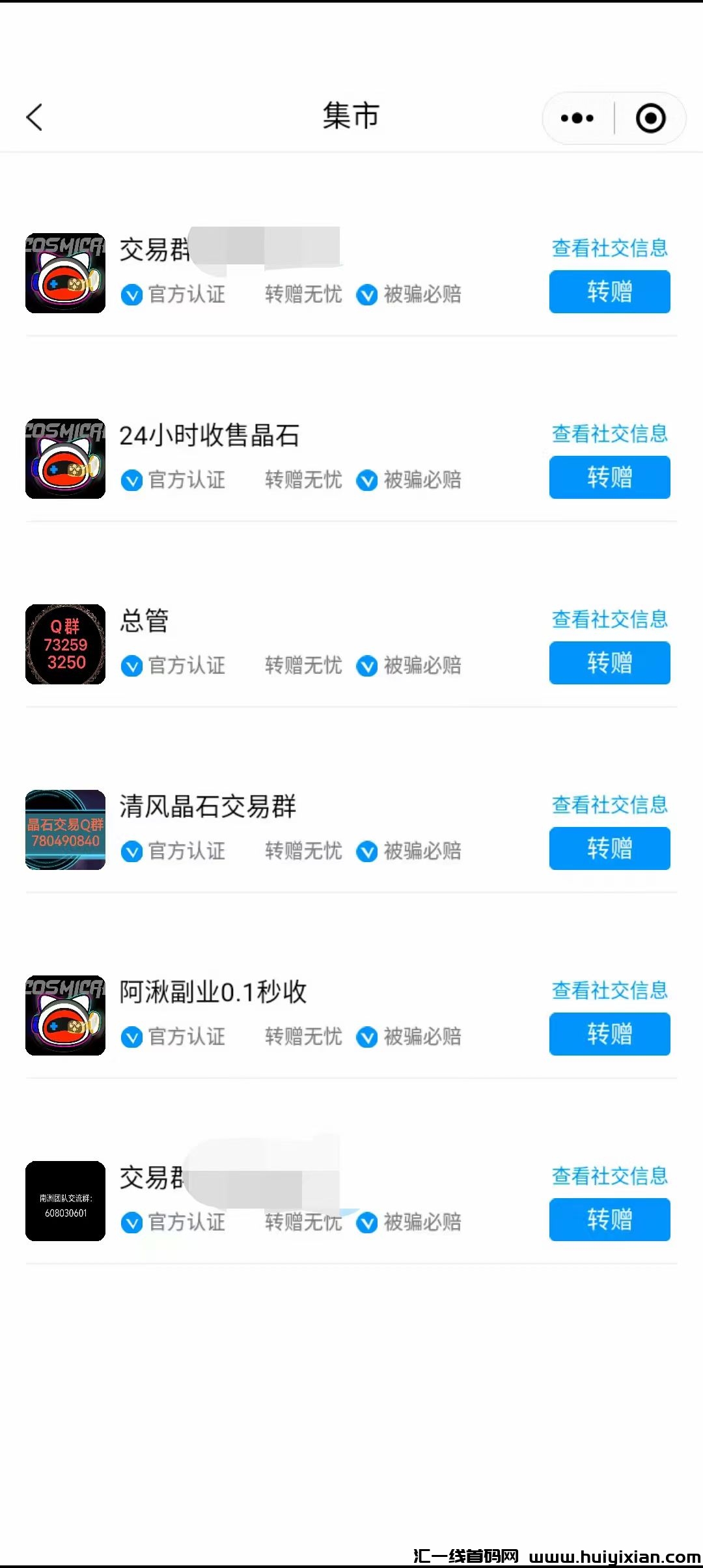Viewport: 703px width, 1568px height.
Task: Check 查看社交信息 for 清风晶石交易群
Action: [610, 805]
